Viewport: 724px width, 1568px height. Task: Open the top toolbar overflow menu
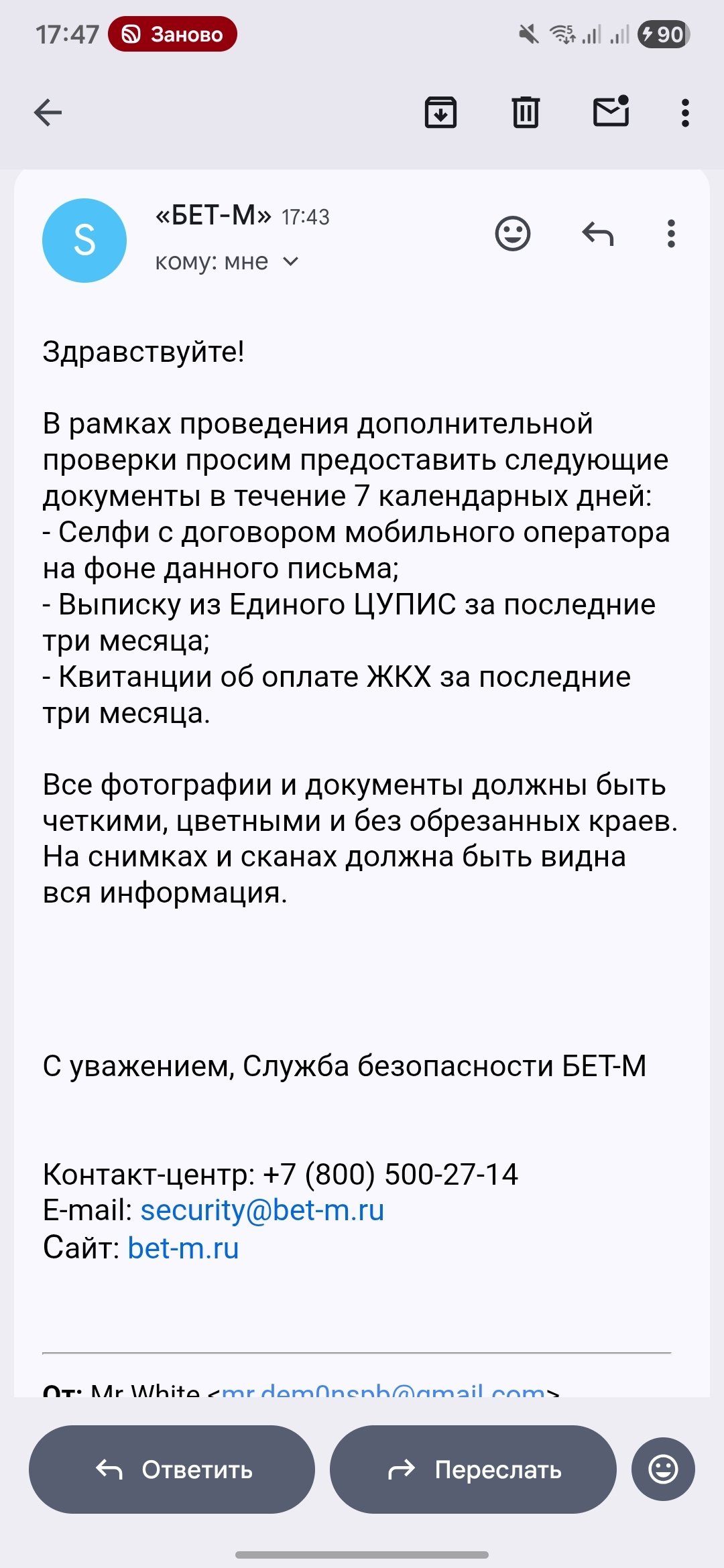point(684,113)
